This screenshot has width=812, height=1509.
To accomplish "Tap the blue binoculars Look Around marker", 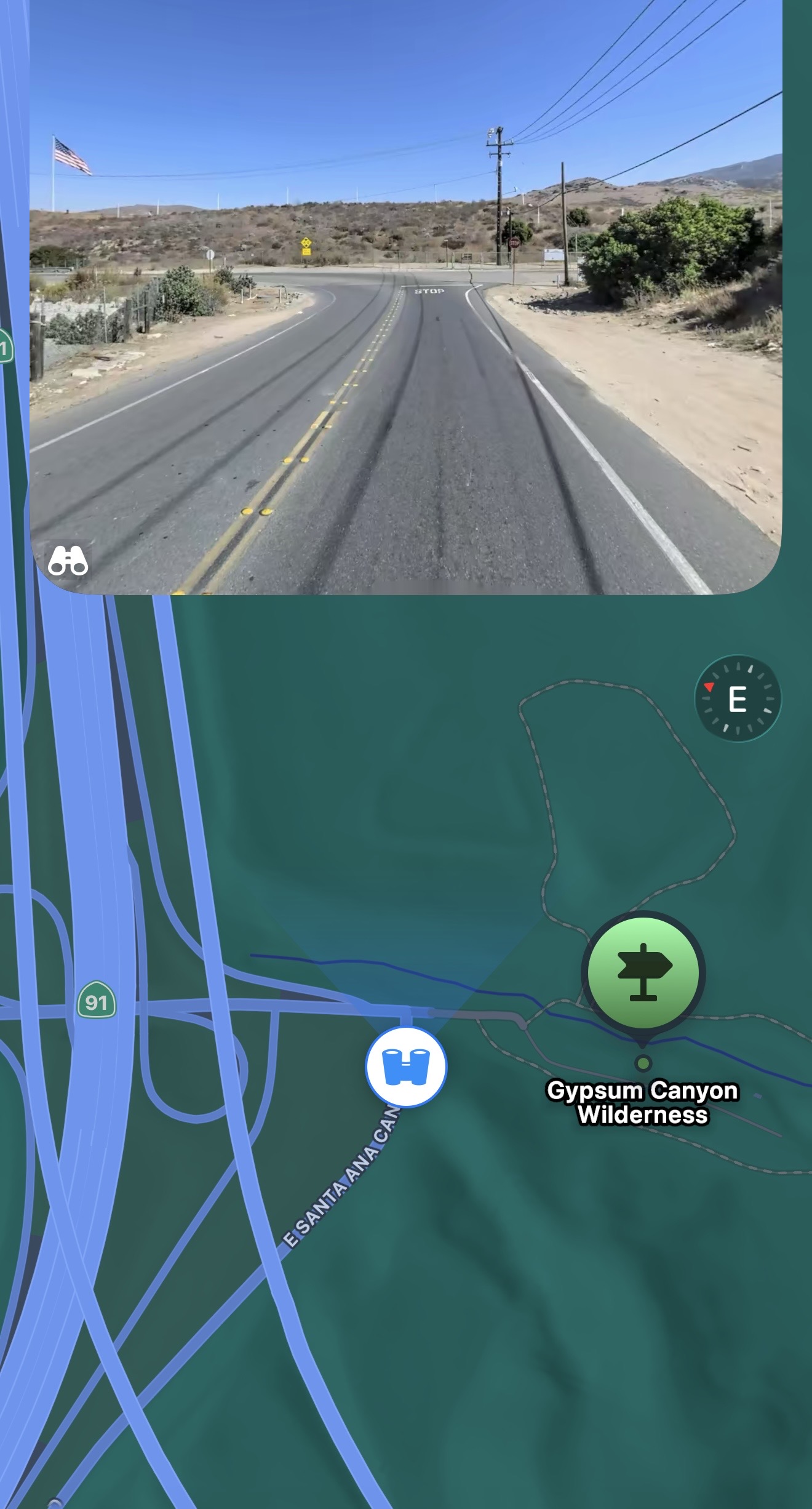I will click(406, 1067).
